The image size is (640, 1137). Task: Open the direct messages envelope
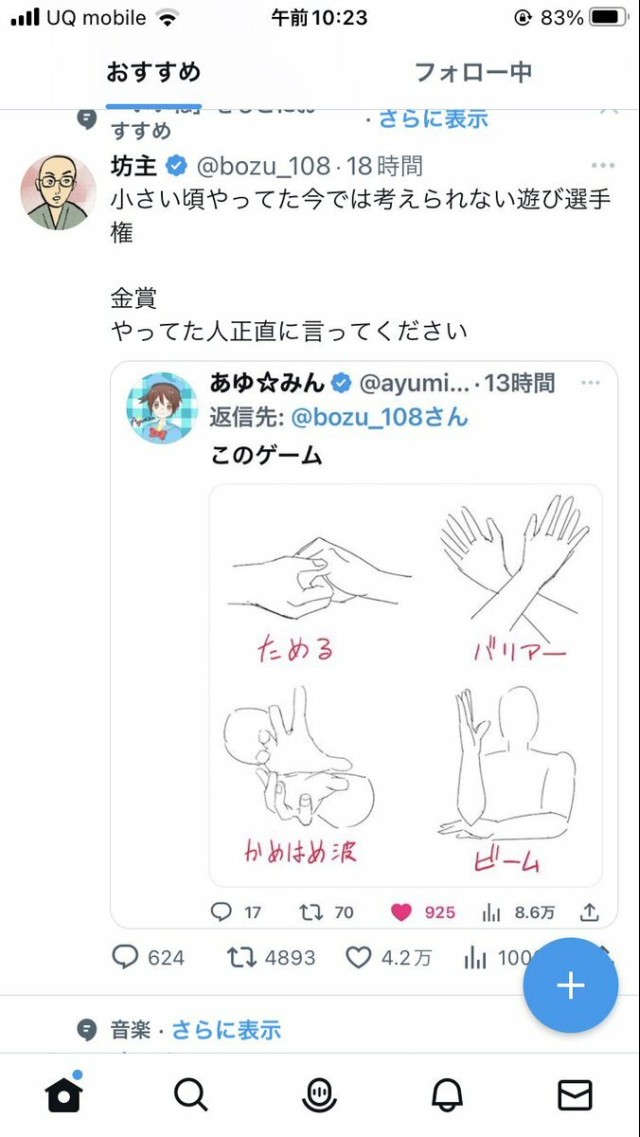point(574,1096)
